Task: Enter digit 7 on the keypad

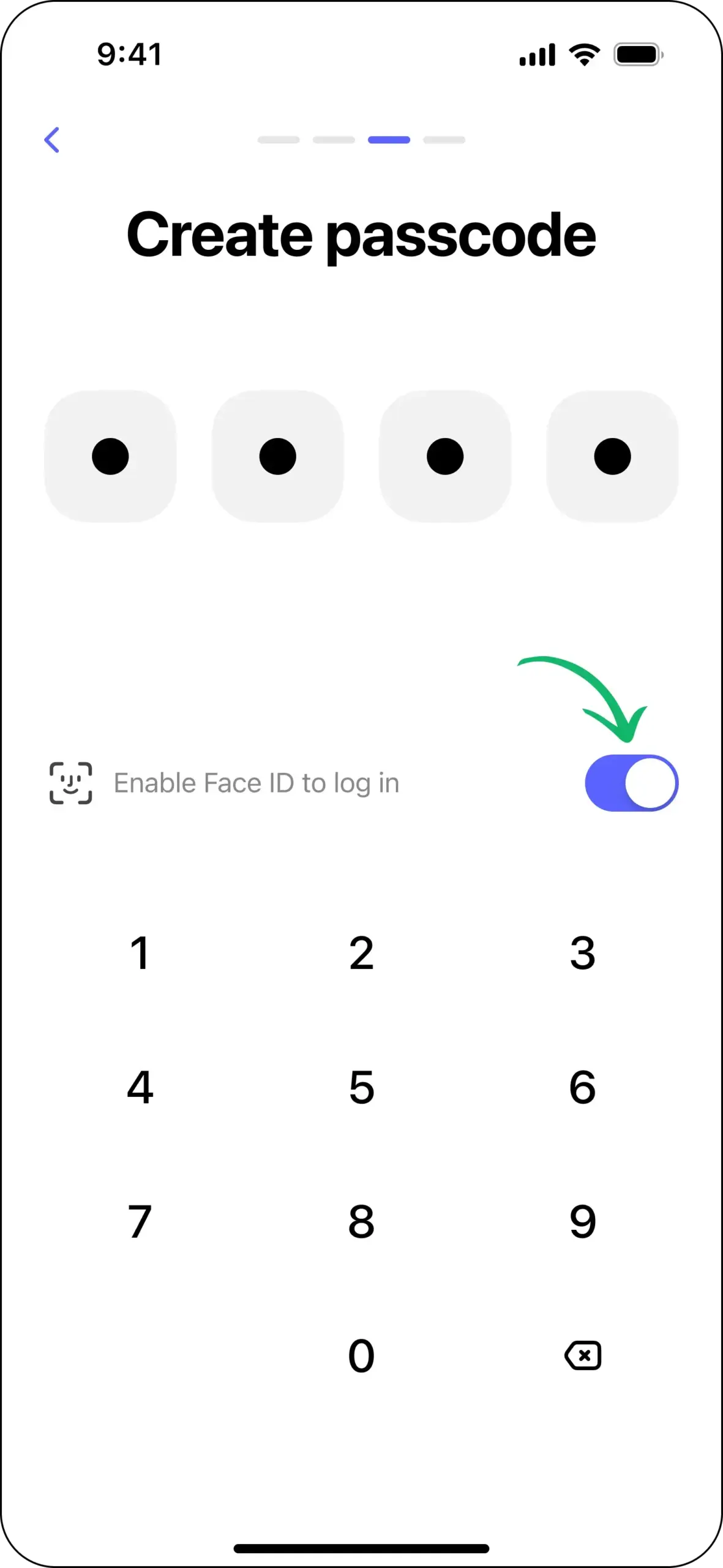Action: (140, 1221)
